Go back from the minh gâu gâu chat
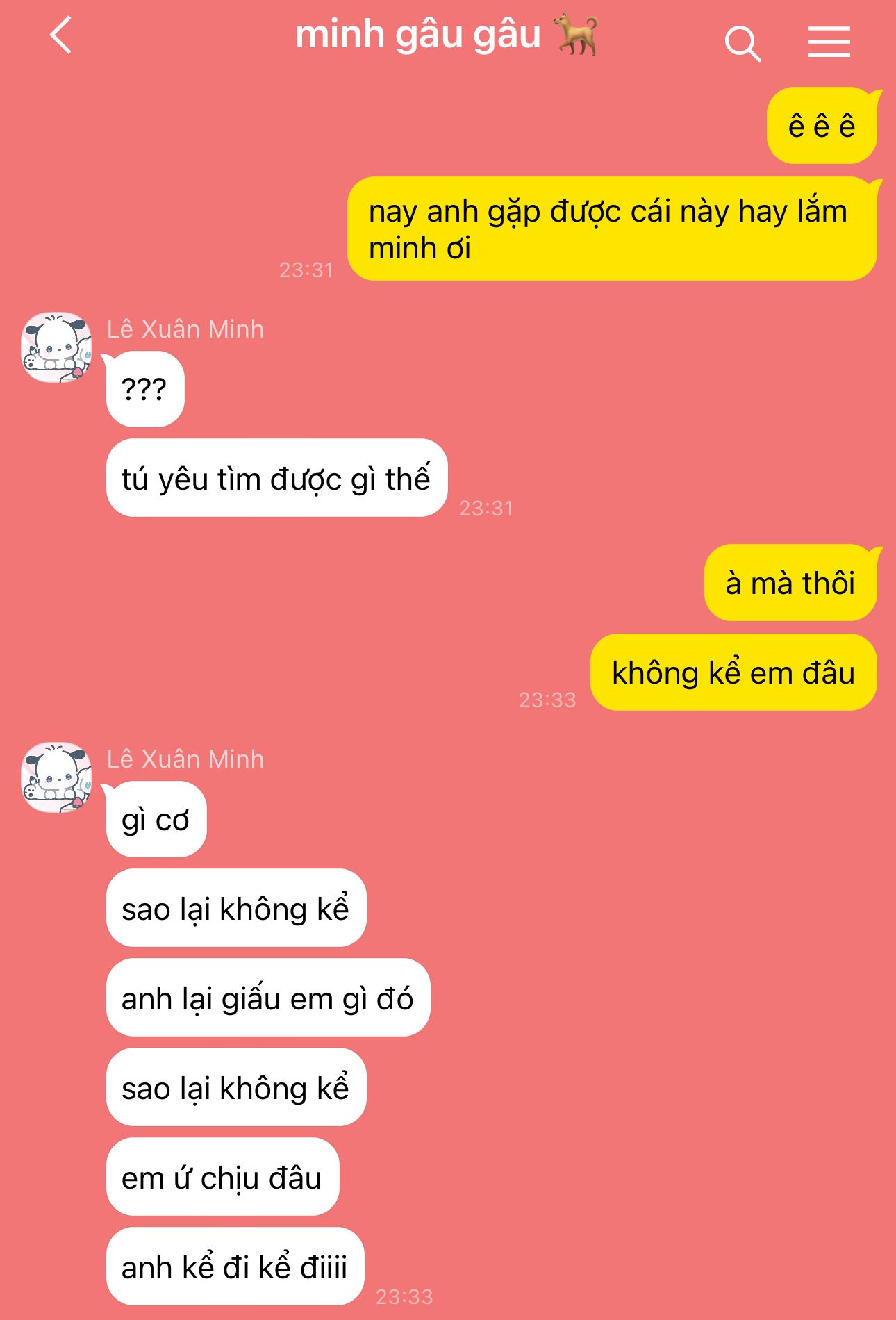 [x=61, y=36]
